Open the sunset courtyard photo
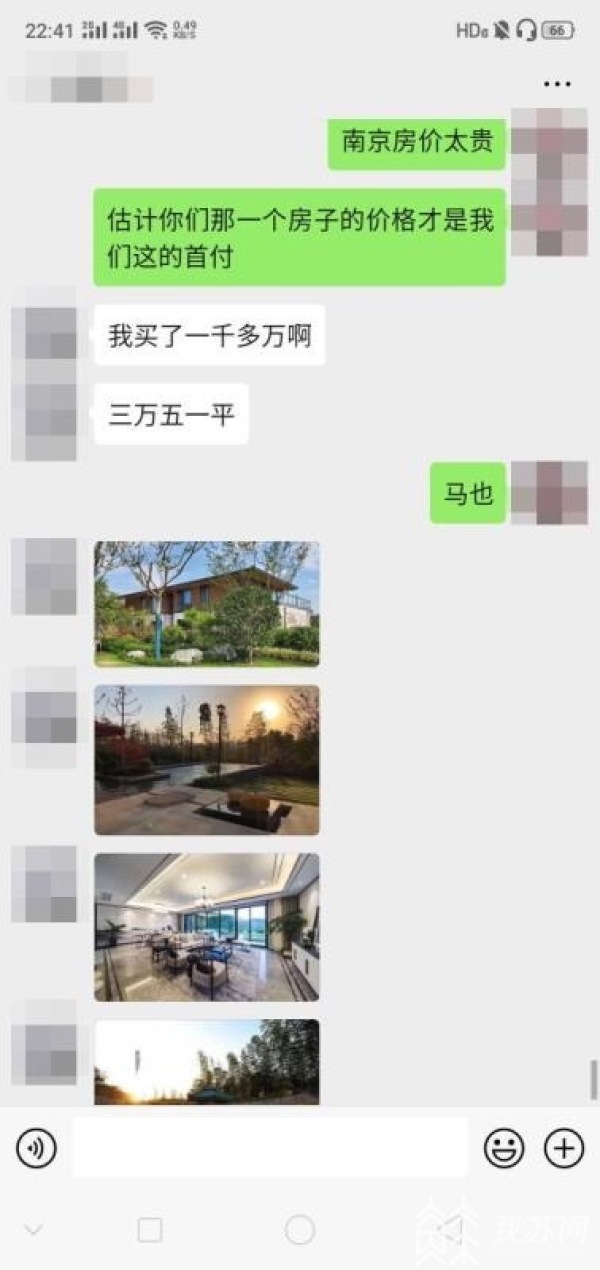 coord(207,760)
